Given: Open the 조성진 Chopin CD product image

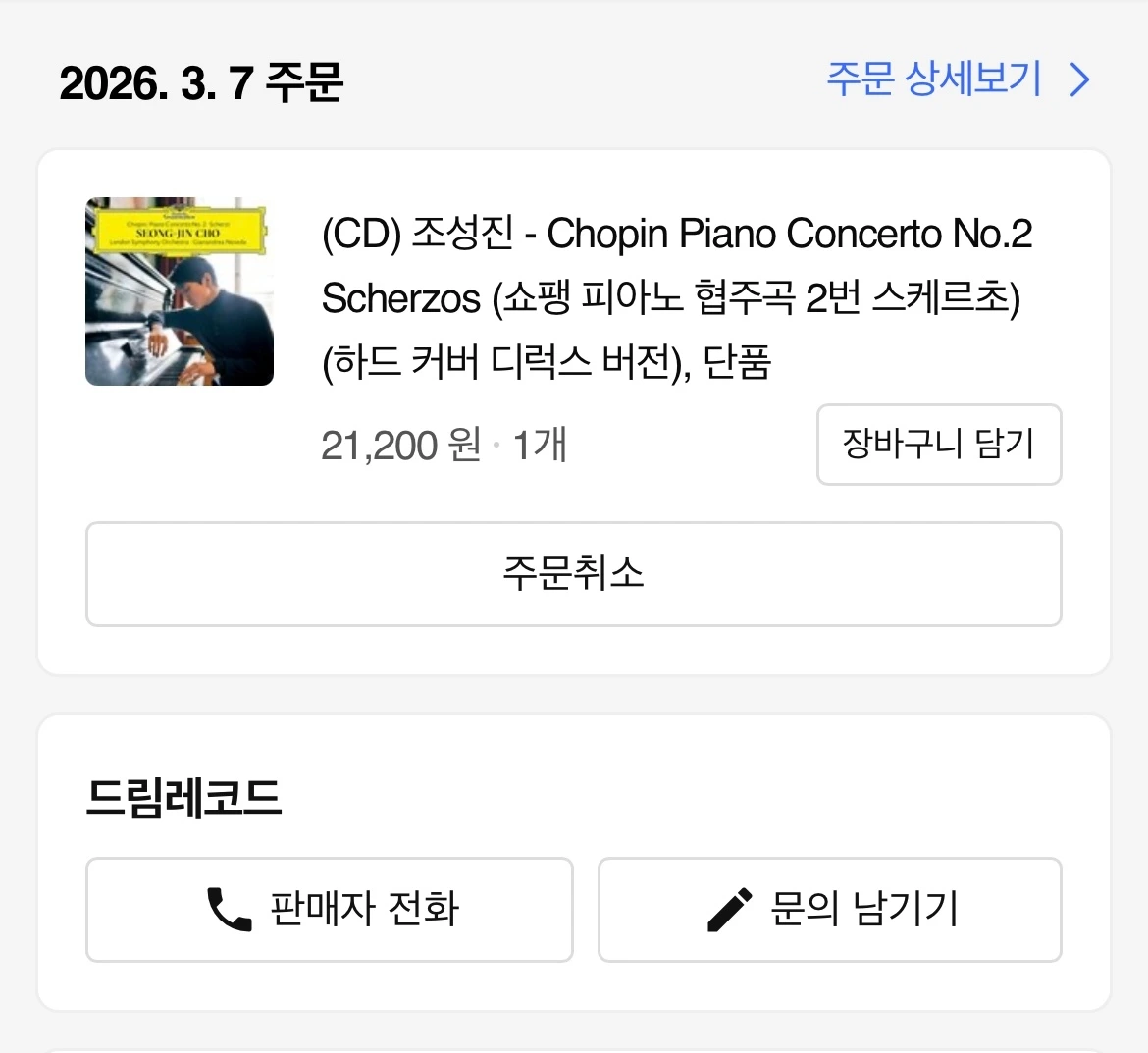Looking at the screenshot, I should click(180, 291).
